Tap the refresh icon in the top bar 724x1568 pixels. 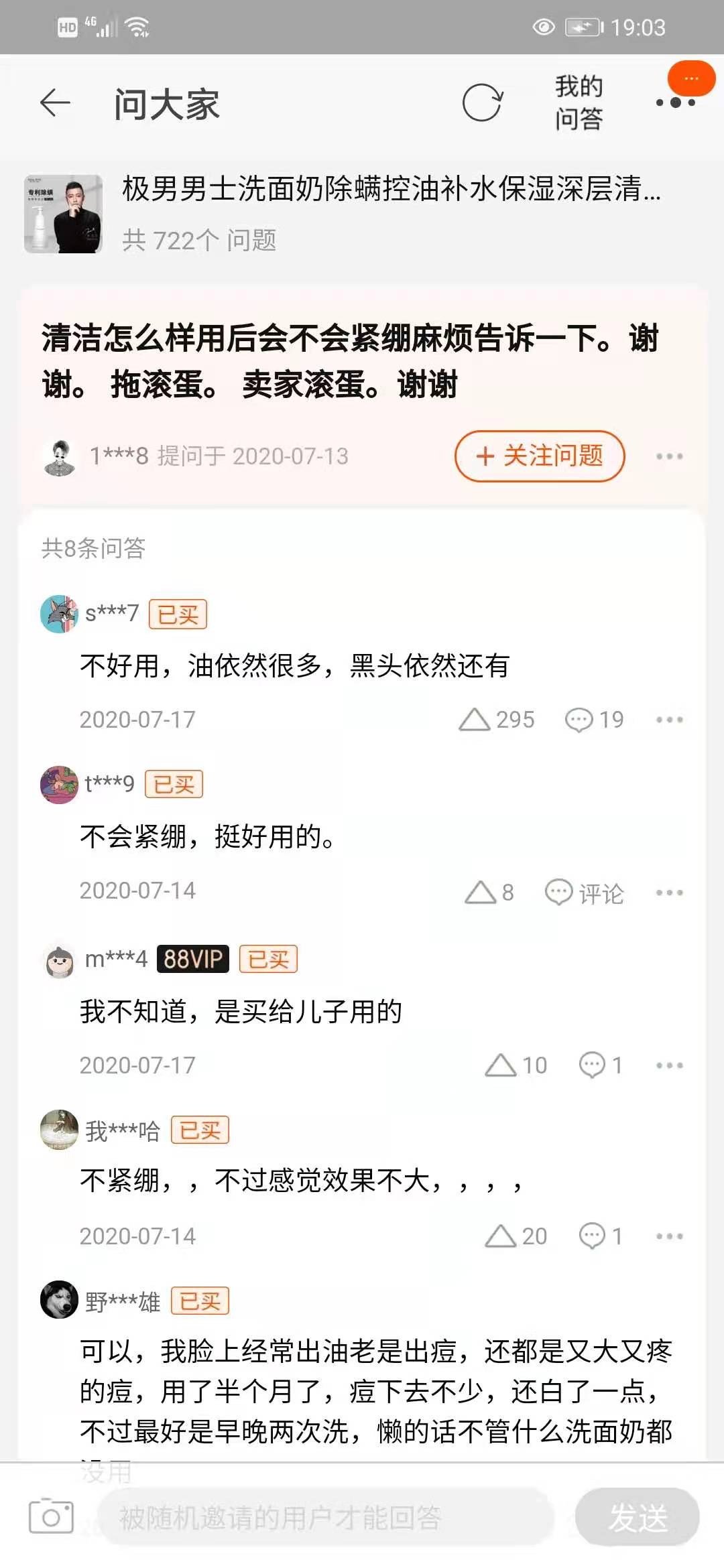[x=483, y=105]
